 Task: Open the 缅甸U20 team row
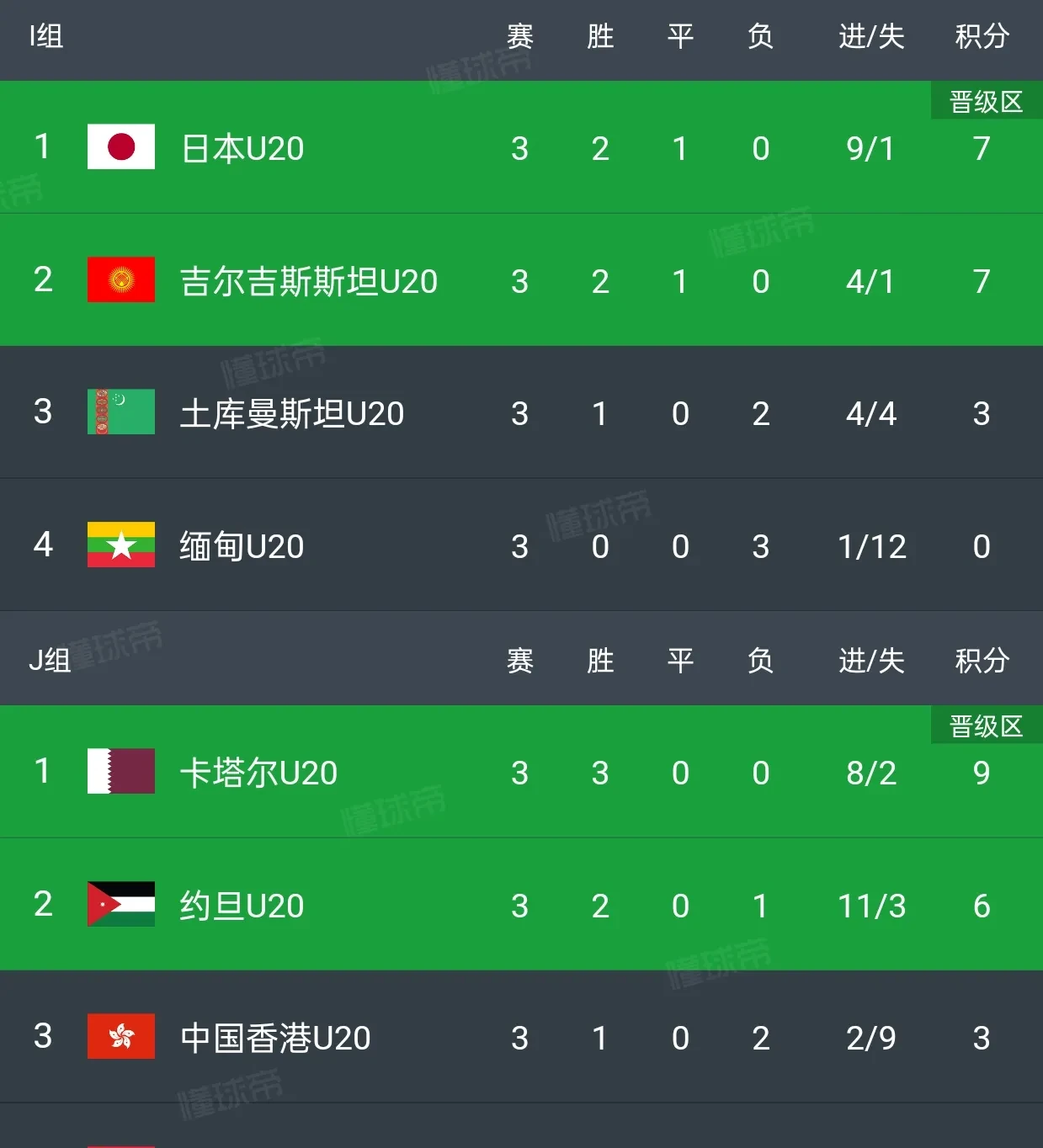coord(242,546)
